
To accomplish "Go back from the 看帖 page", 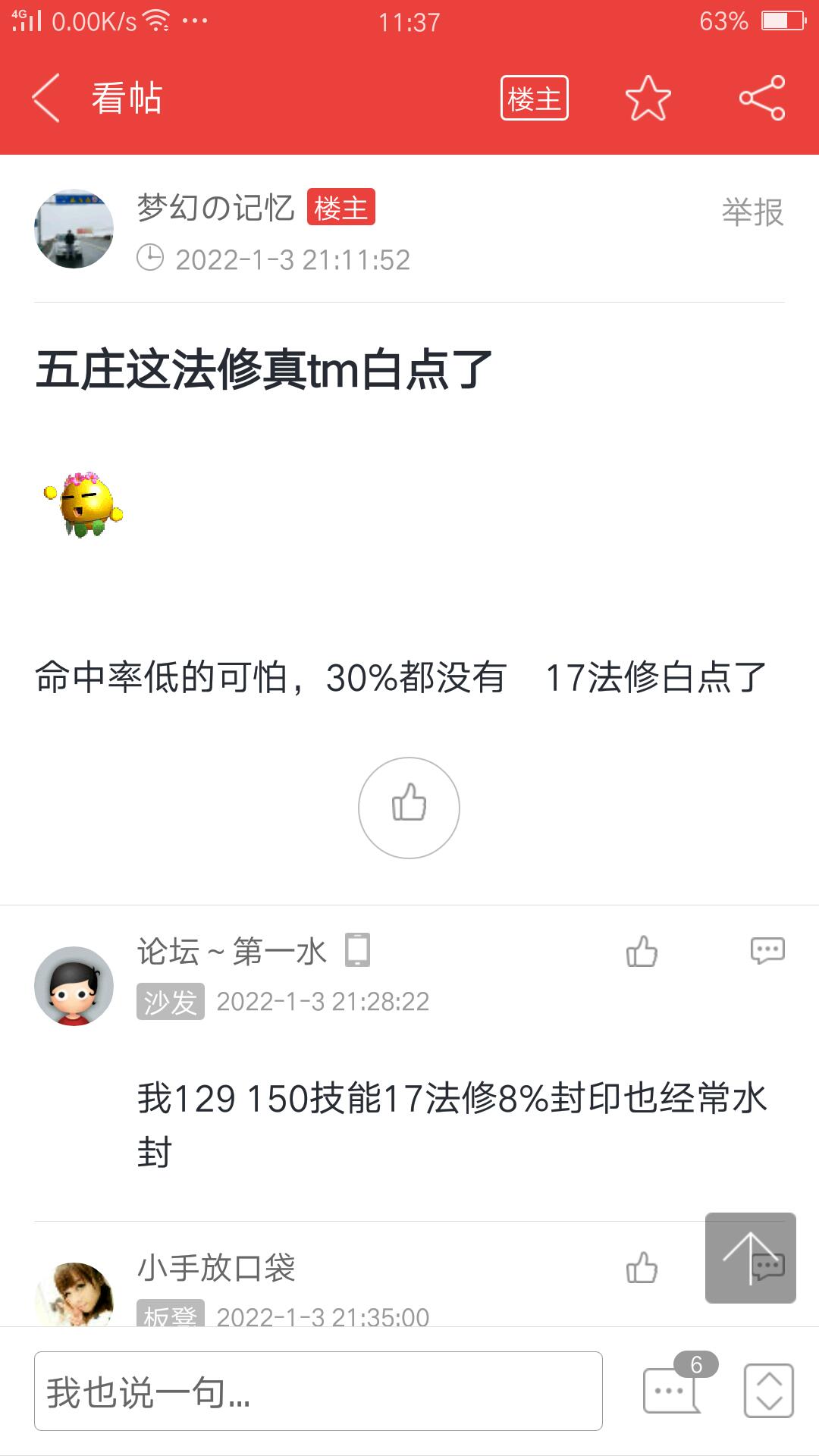I will pos(45,99).
